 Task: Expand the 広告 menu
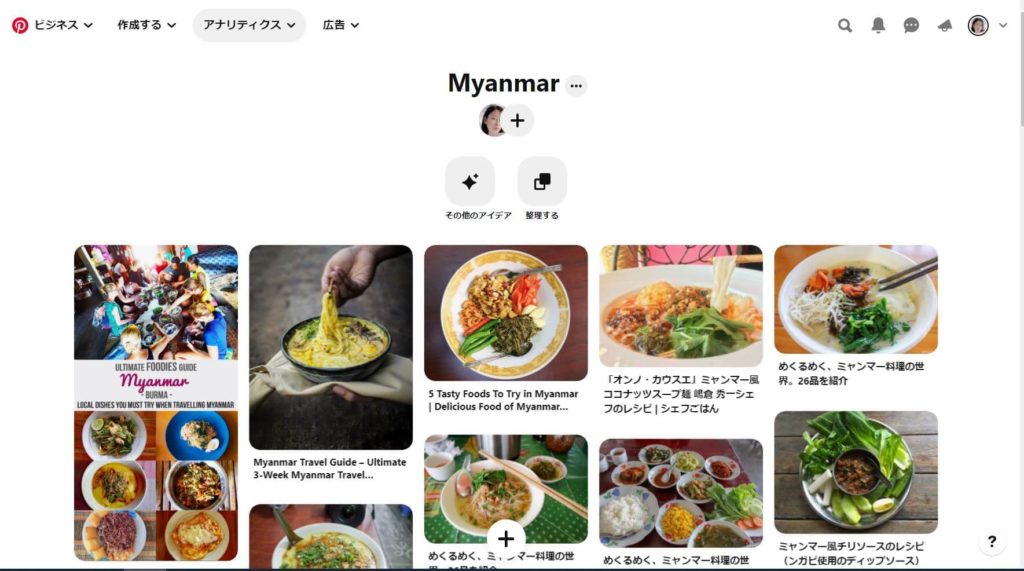point(340,25)
